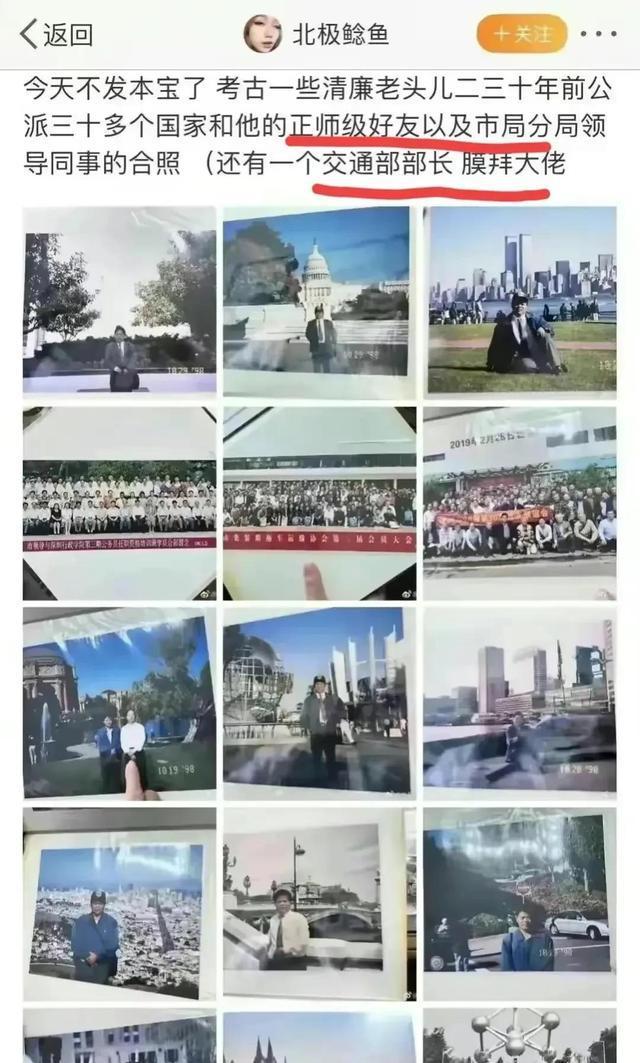The height and width of the screenshot is (1063, 640).
Task: Open the three-dot overflow menu
Action: pyautogui.click(x=599, y=34)
